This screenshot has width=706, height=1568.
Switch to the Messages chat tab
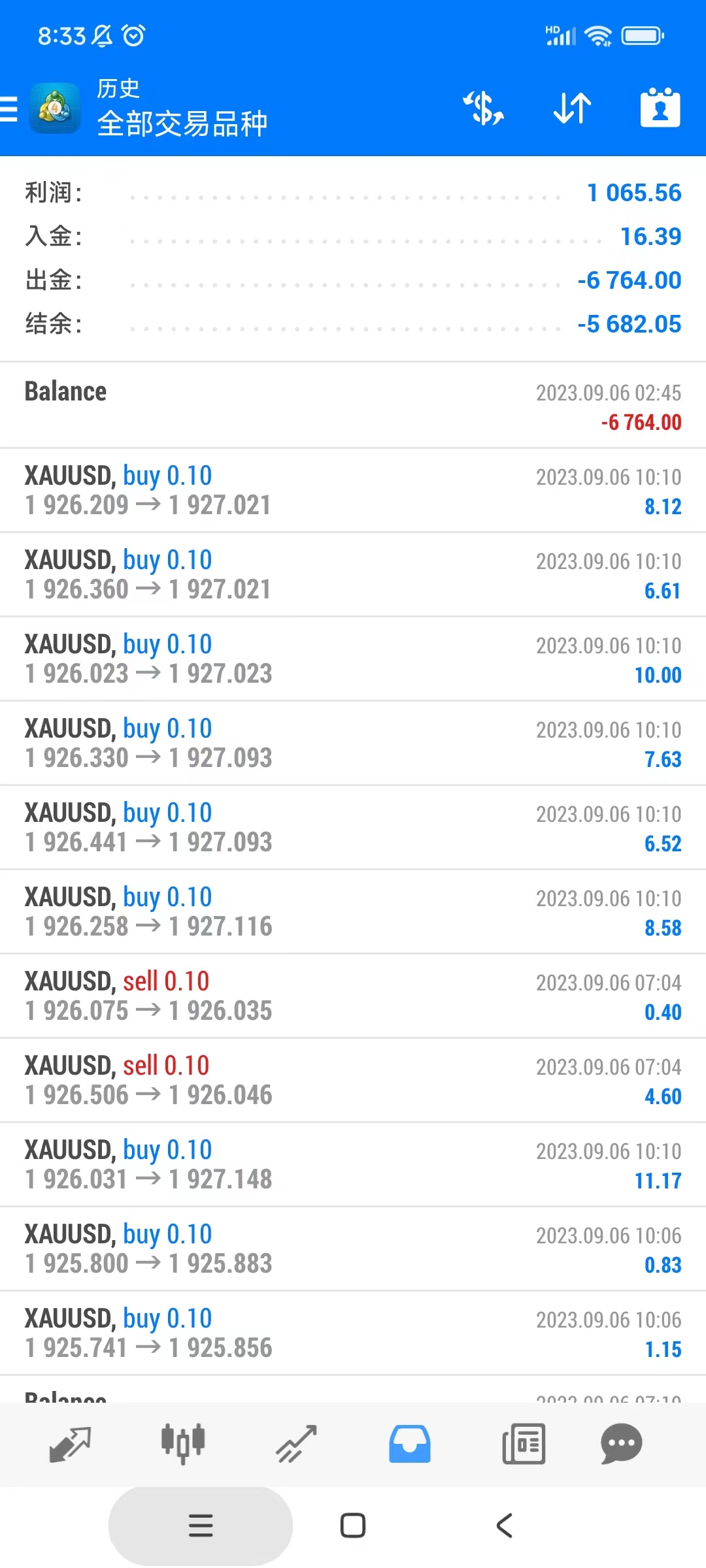point(621,1443)
